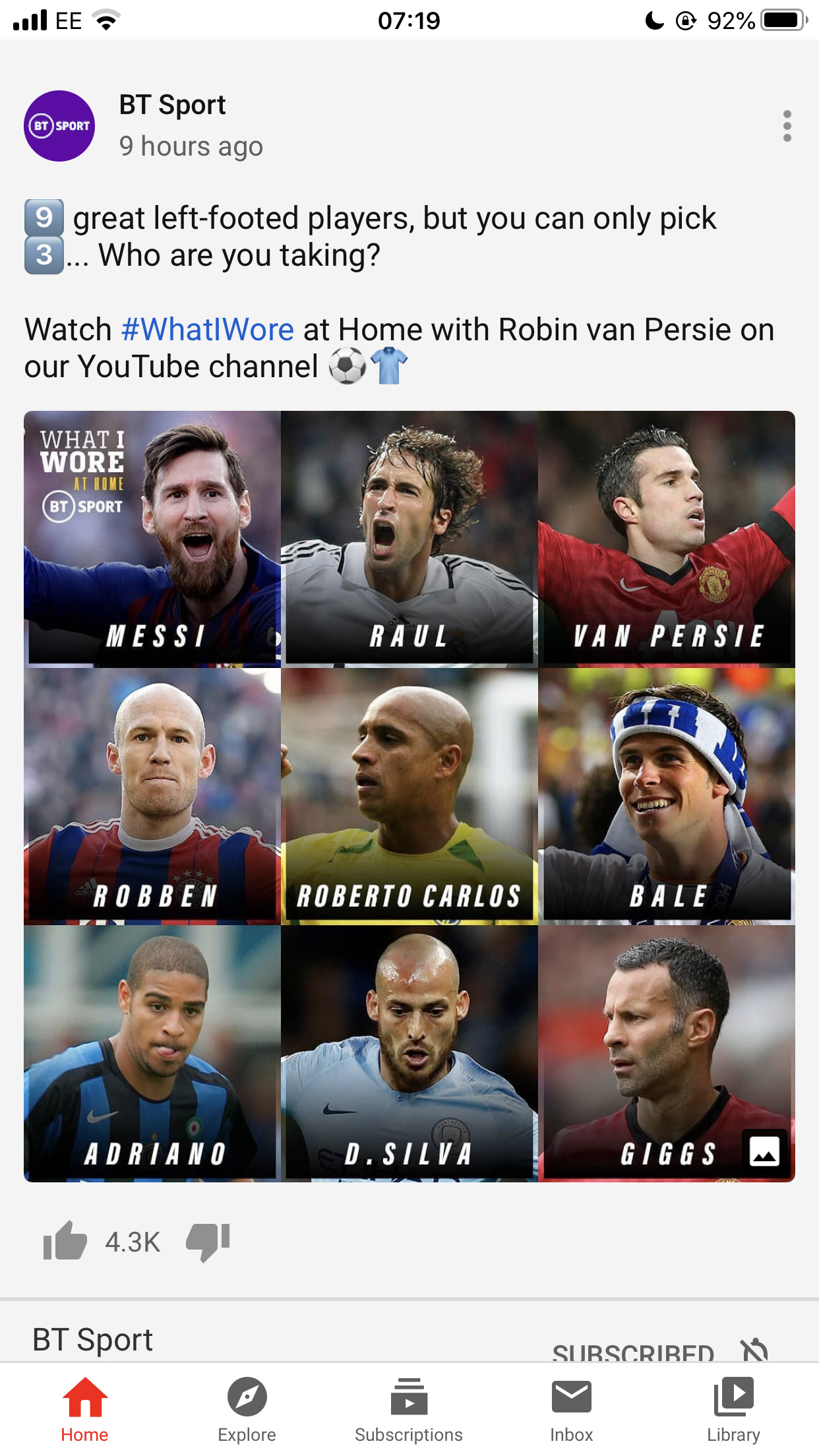Open the Inbox tab
The width and height of the screenshot is (819, 1456).
572,1410
